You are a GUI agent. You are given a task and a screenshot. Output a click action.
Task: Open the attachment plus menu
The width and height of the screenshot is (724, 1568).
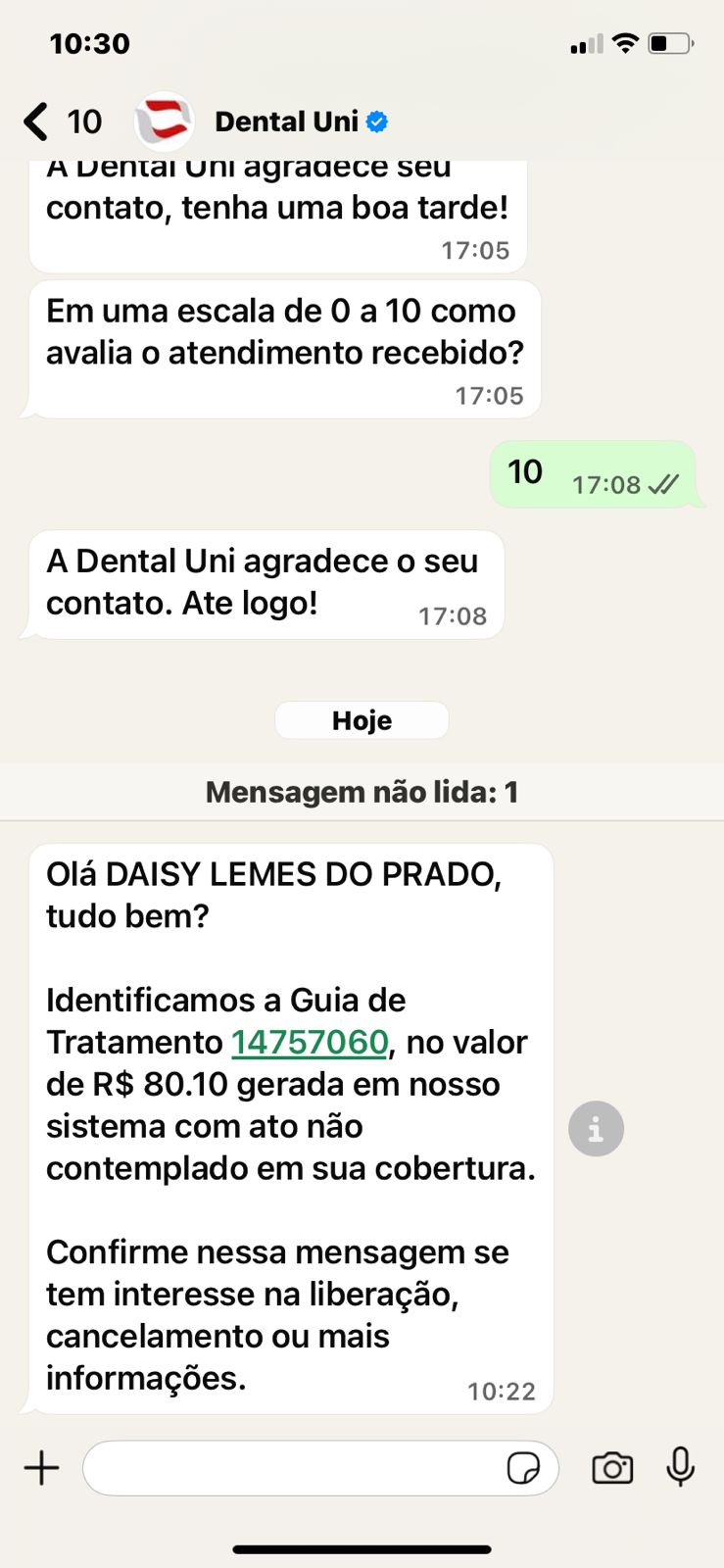pyautogui.click(x=42, y=1468)
